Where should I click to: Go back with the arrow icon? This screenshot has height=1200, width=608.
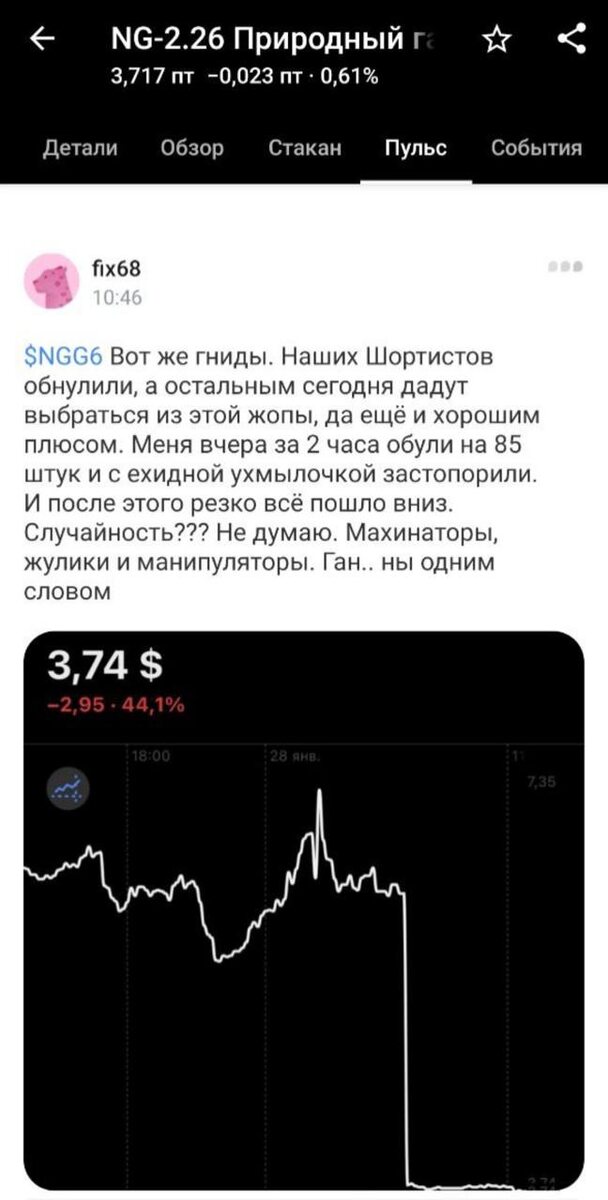pos(43,40)
